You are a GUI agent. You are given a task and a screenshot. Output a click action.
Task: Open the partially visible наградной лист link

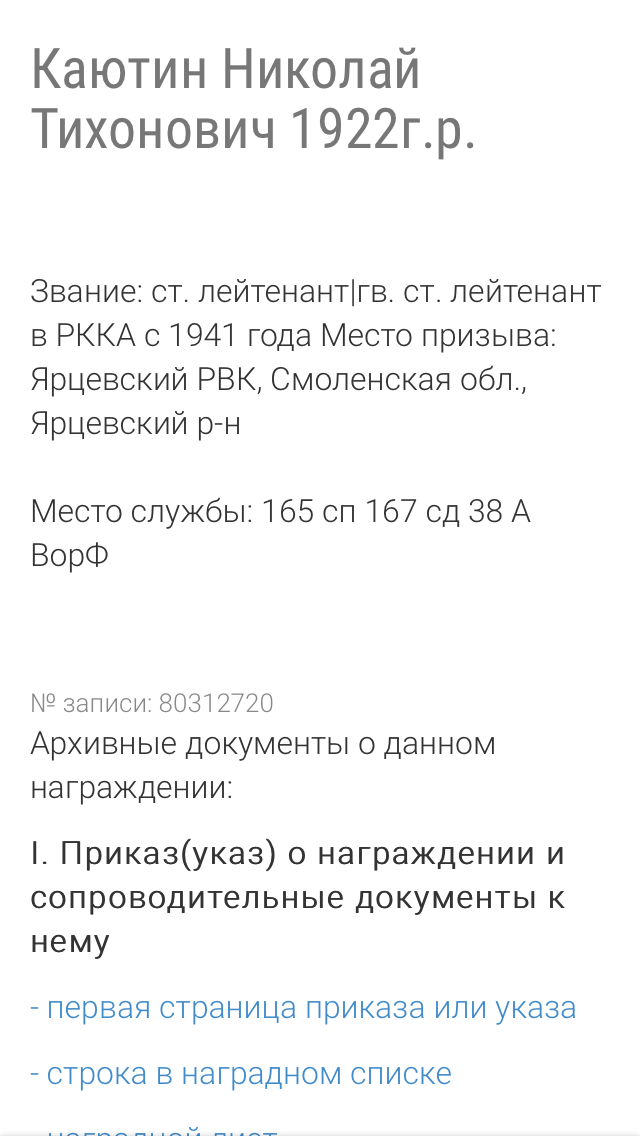pos(154,1130)
